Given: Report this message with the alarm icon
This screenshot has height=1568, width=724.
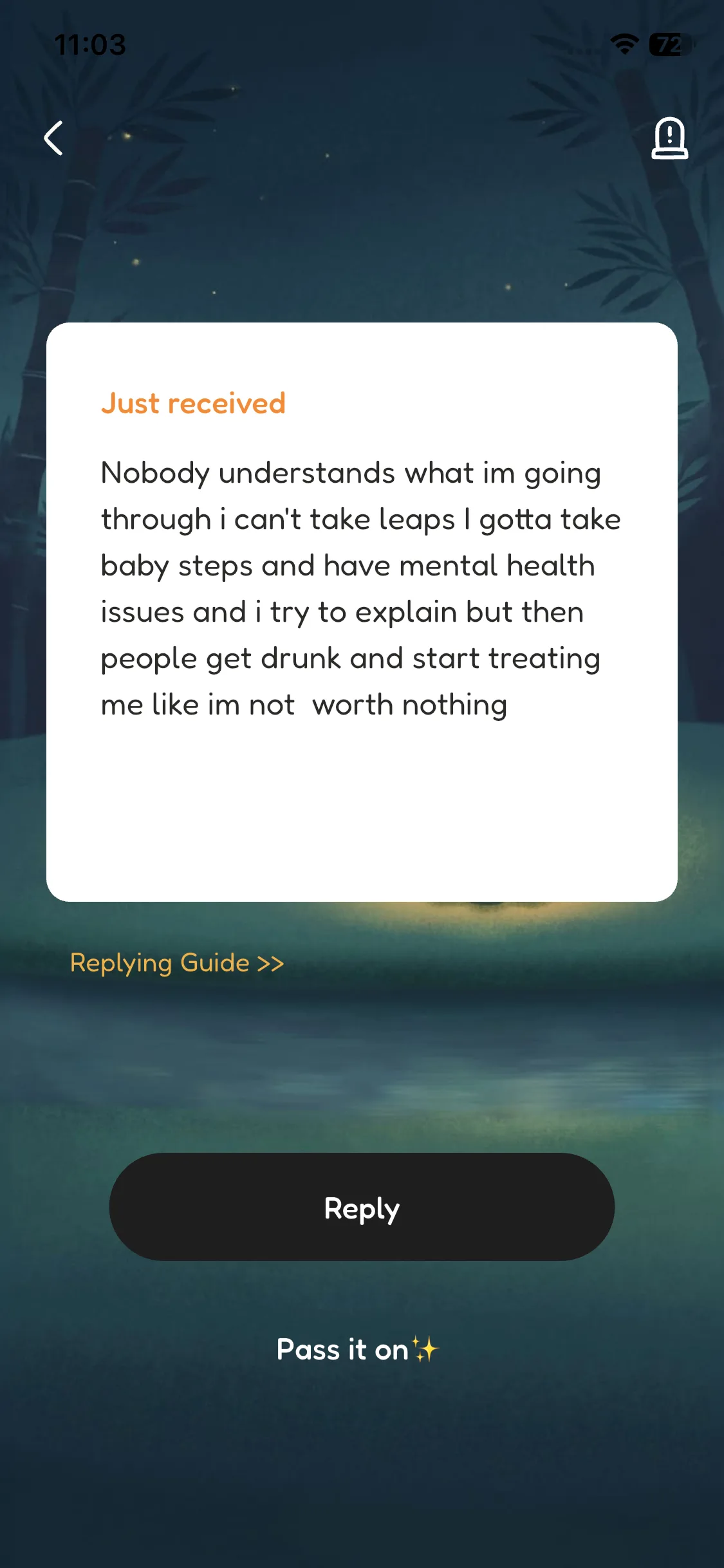Looking at the screenshot, I should pos(669,138).
